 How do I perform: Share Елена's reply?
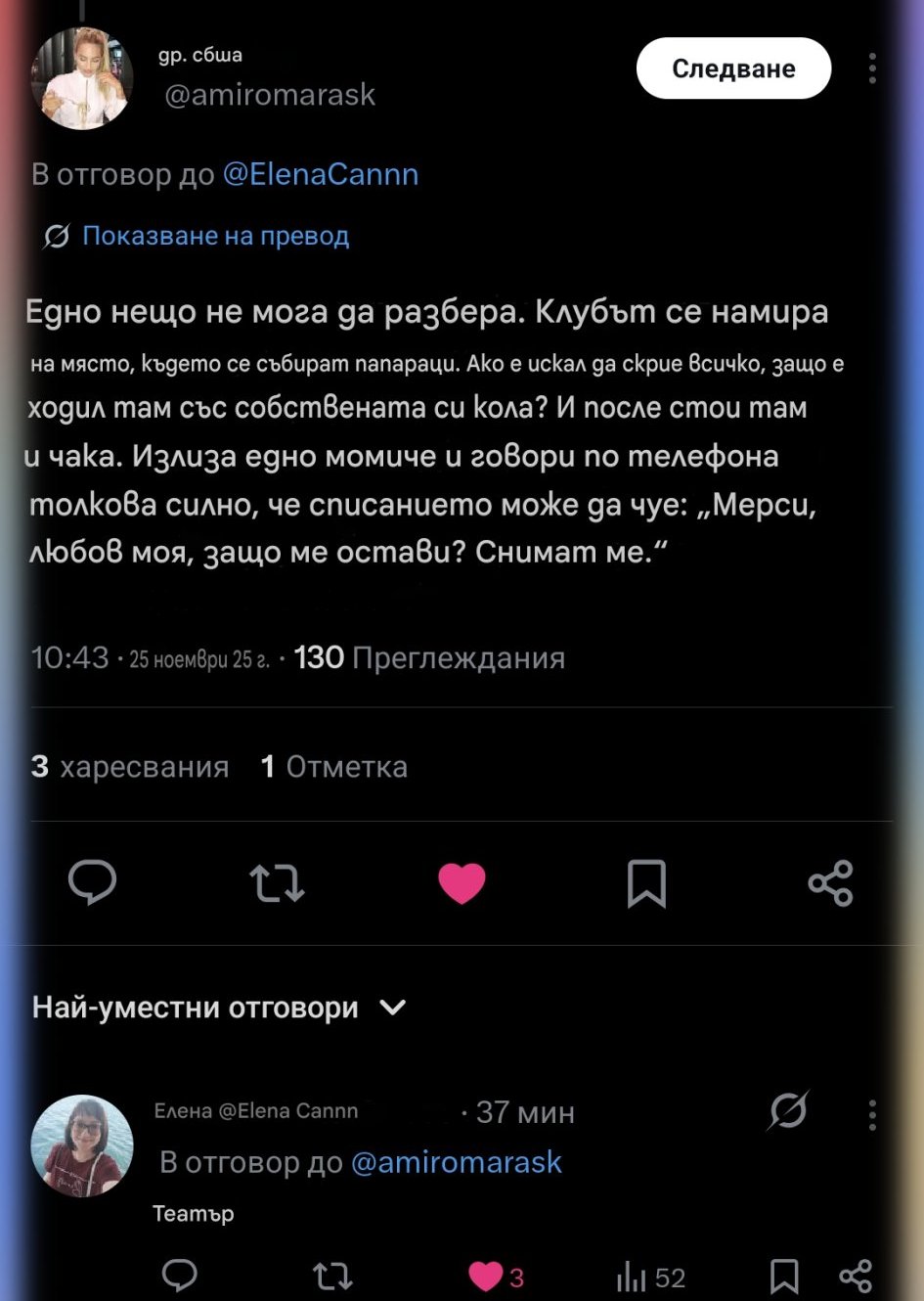click(x=856, y=1276)
